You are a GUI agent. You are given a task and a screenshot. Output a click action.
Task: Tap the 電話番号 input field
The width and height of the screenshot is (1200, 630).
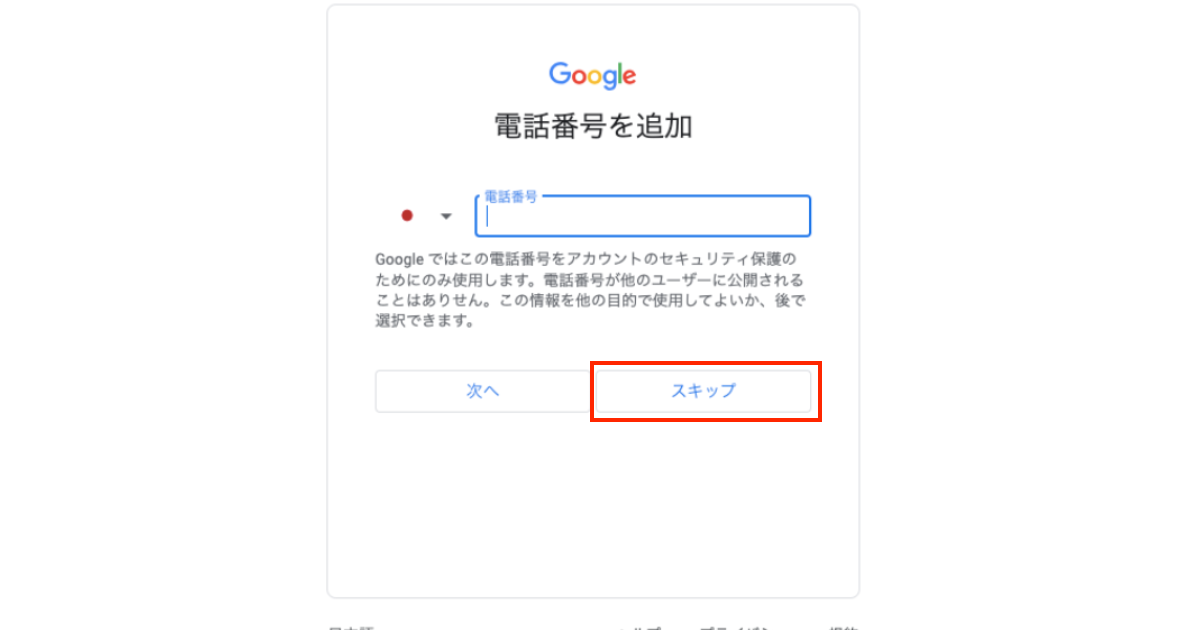coord(642,216)
